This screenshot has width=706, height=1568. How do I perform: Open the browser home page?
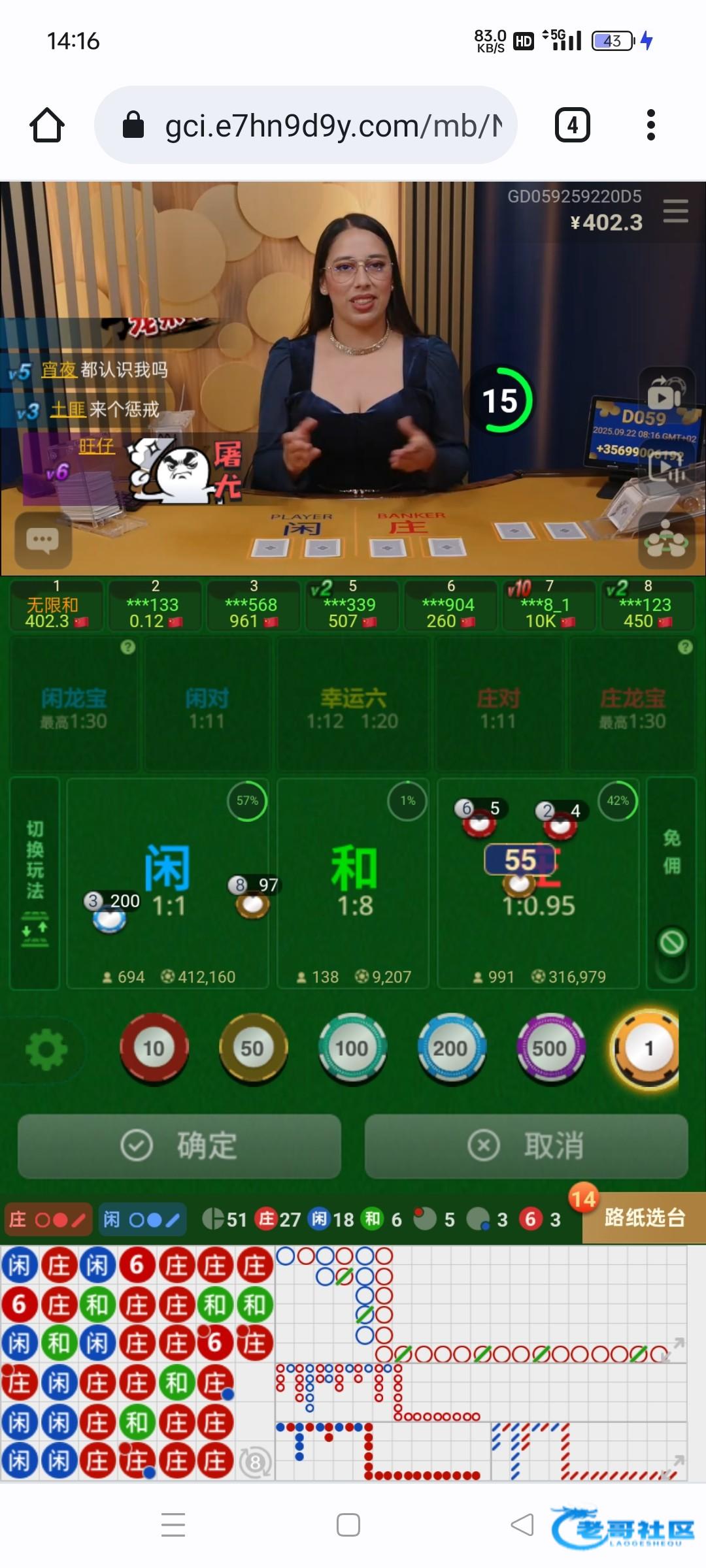point(47,125)
